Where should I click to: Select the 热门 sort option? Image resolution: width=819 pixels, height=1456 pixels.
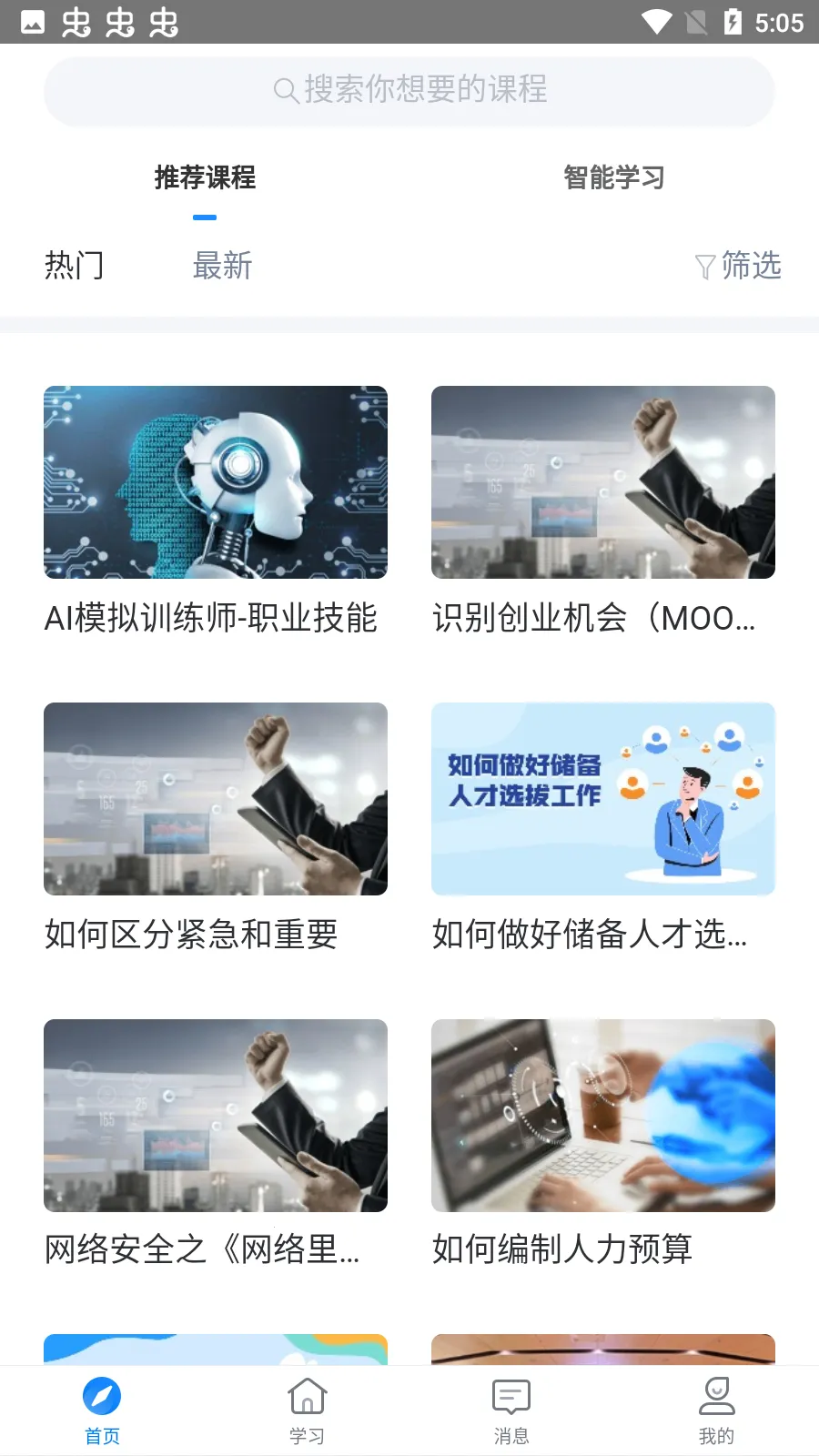tap(75, 266)
